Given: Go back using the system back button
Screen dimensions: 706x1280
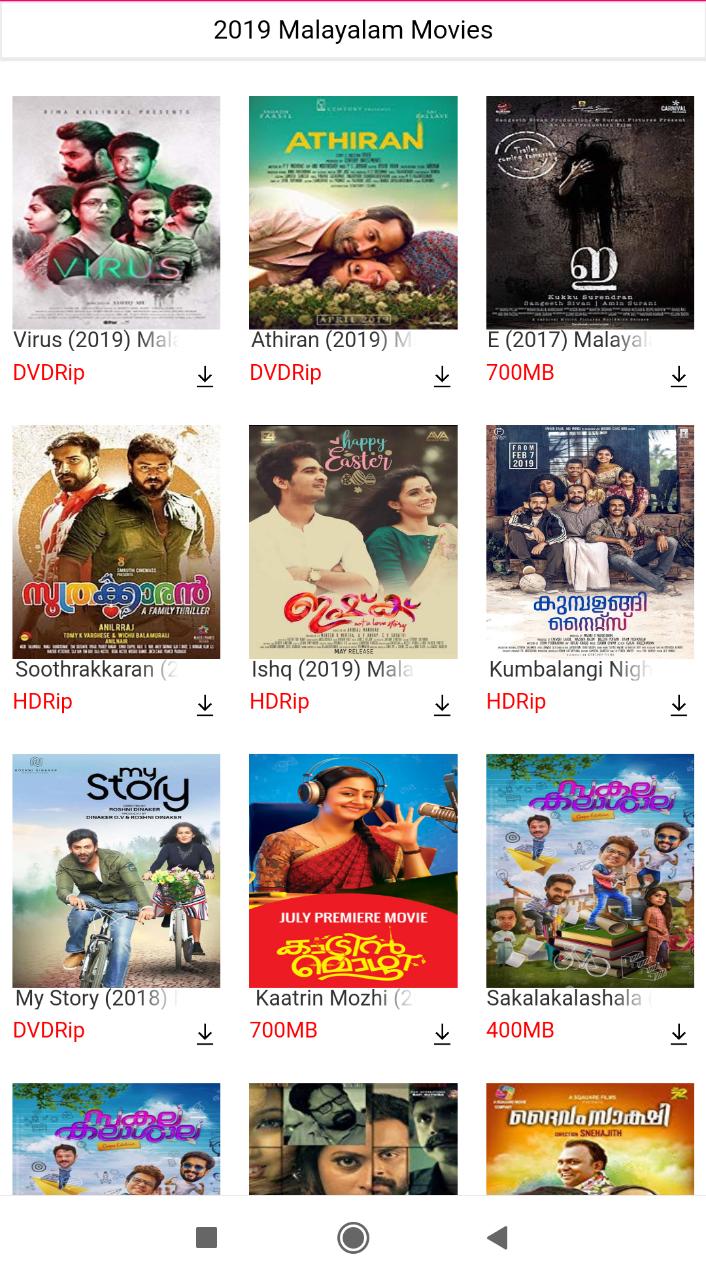Looking at the screenshot, I should (x=497, y=1238).
